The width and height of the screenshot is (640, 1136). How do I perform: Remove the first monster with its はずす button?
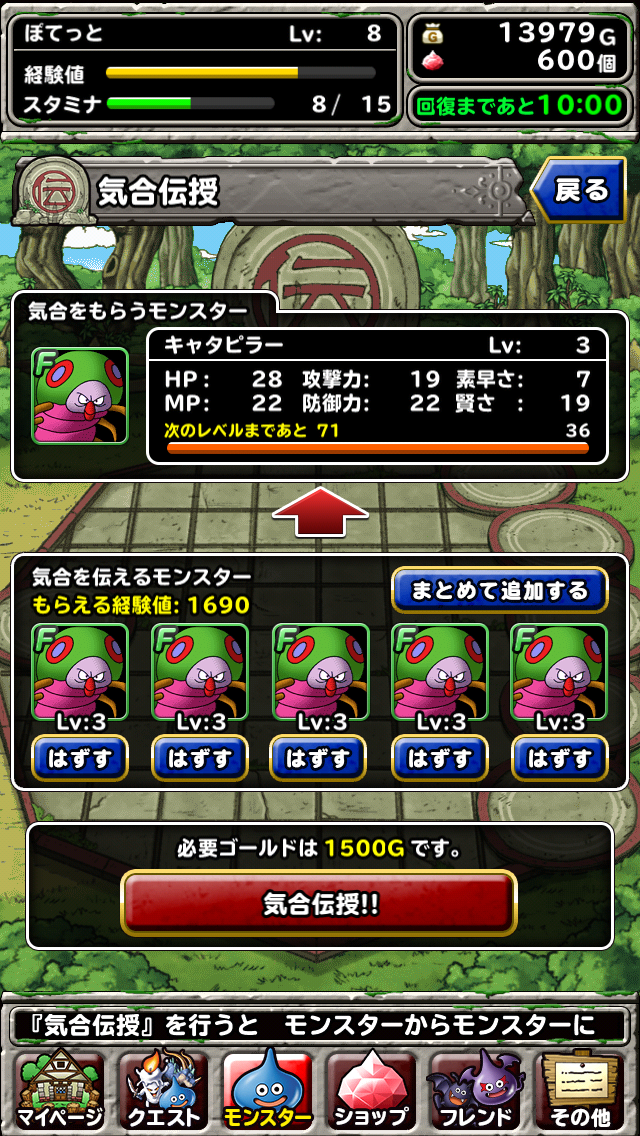point(80,758)
